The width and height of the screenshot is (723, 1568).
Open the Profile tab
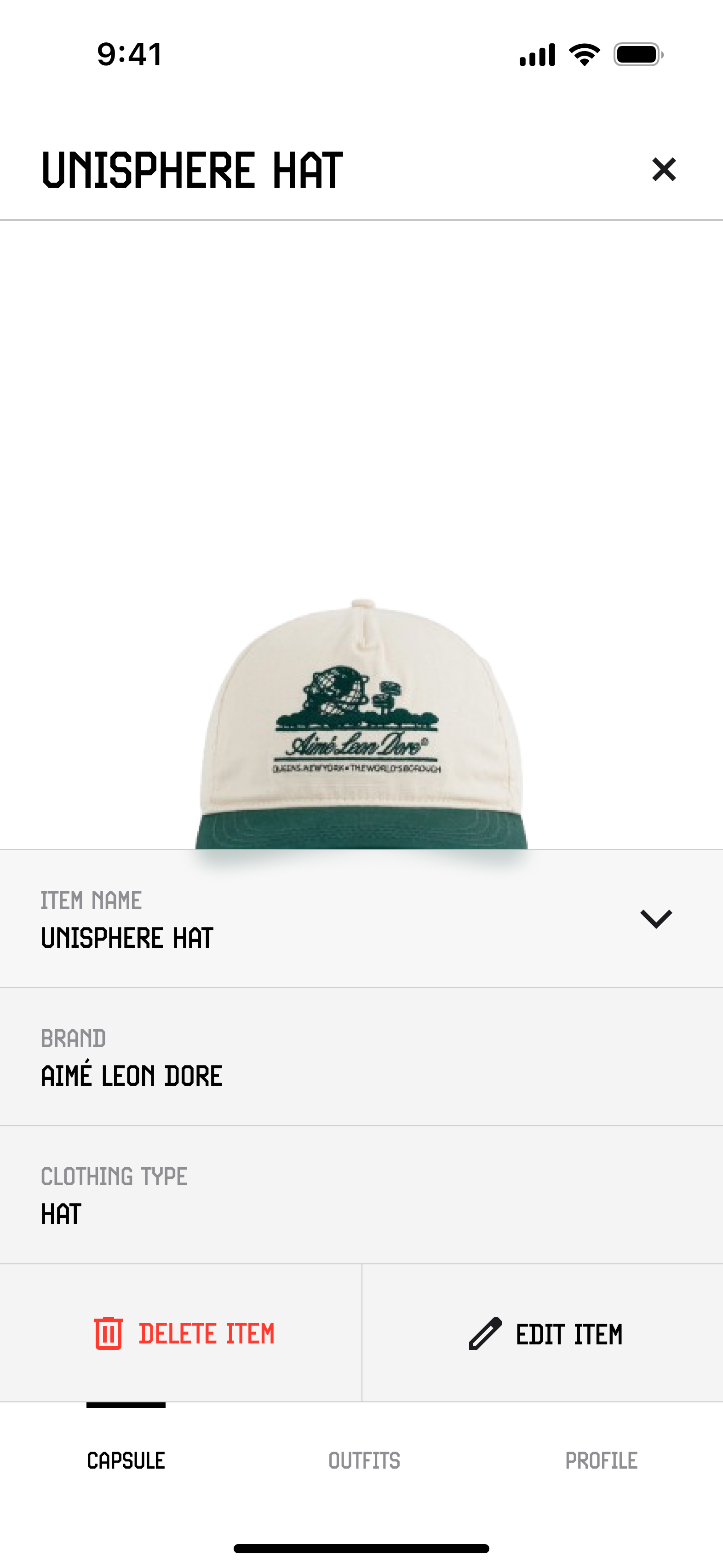click(x=601, y=1460)
